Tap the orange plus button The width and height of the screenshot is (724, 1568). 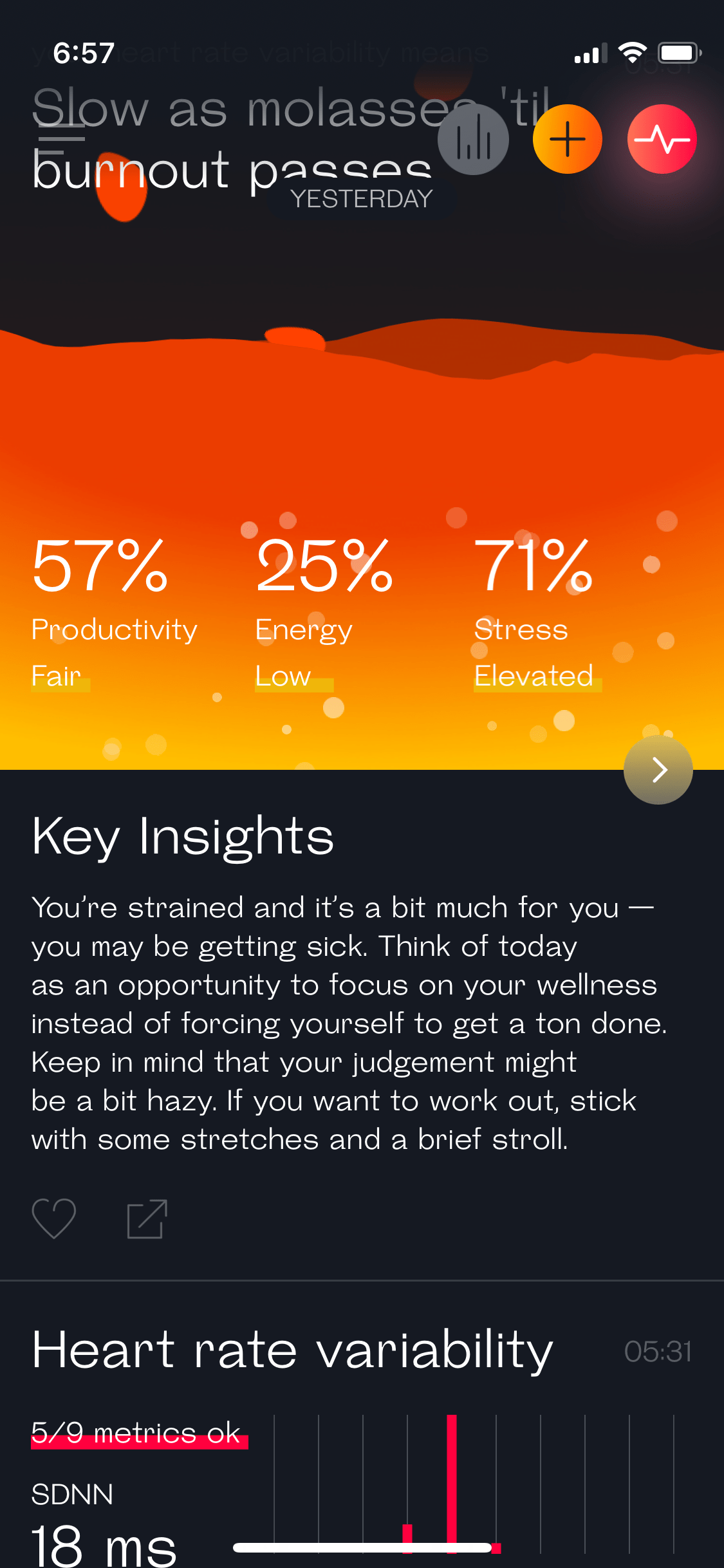coord(567,140)
